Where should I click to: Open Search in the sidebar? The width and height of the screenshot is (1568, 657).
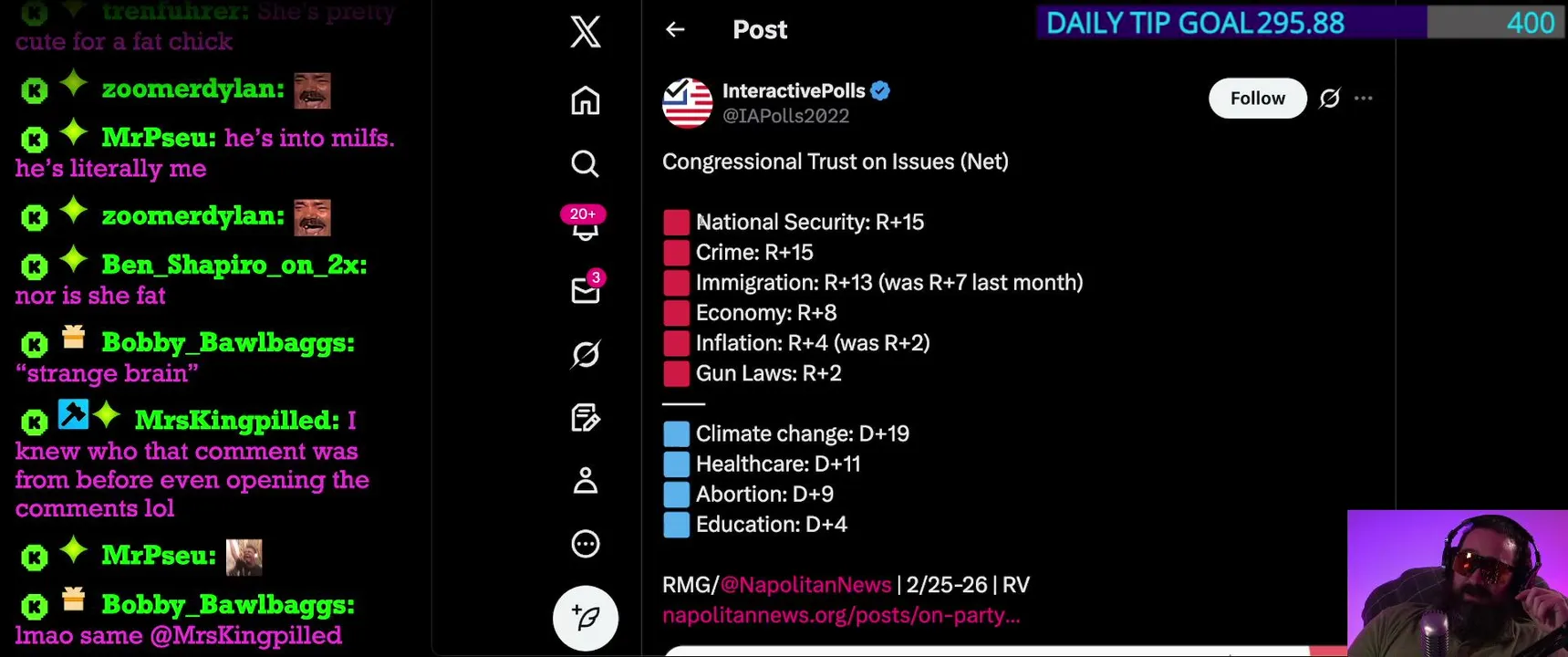585,164
